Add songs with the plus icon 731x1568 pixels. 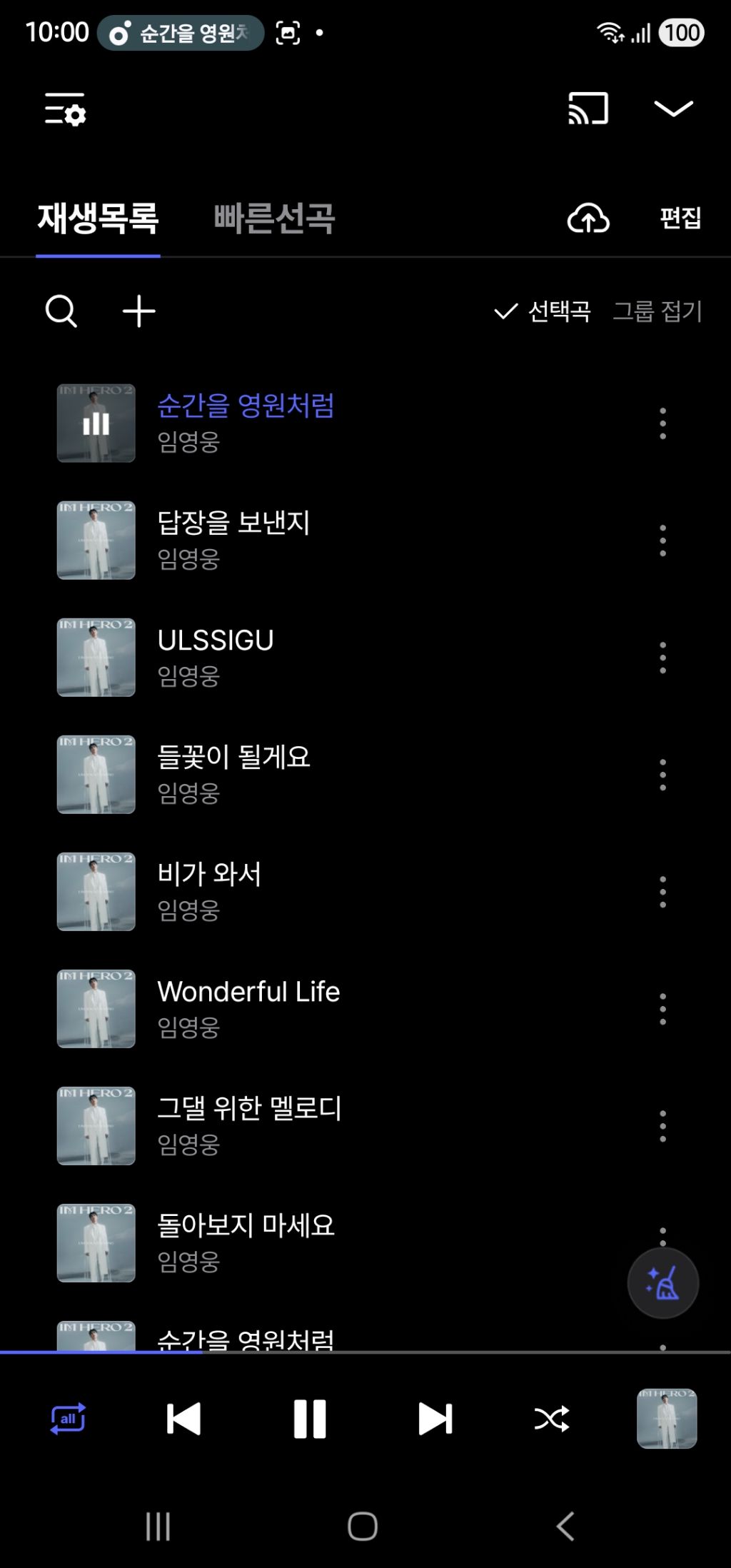click(x=138, y=311)
